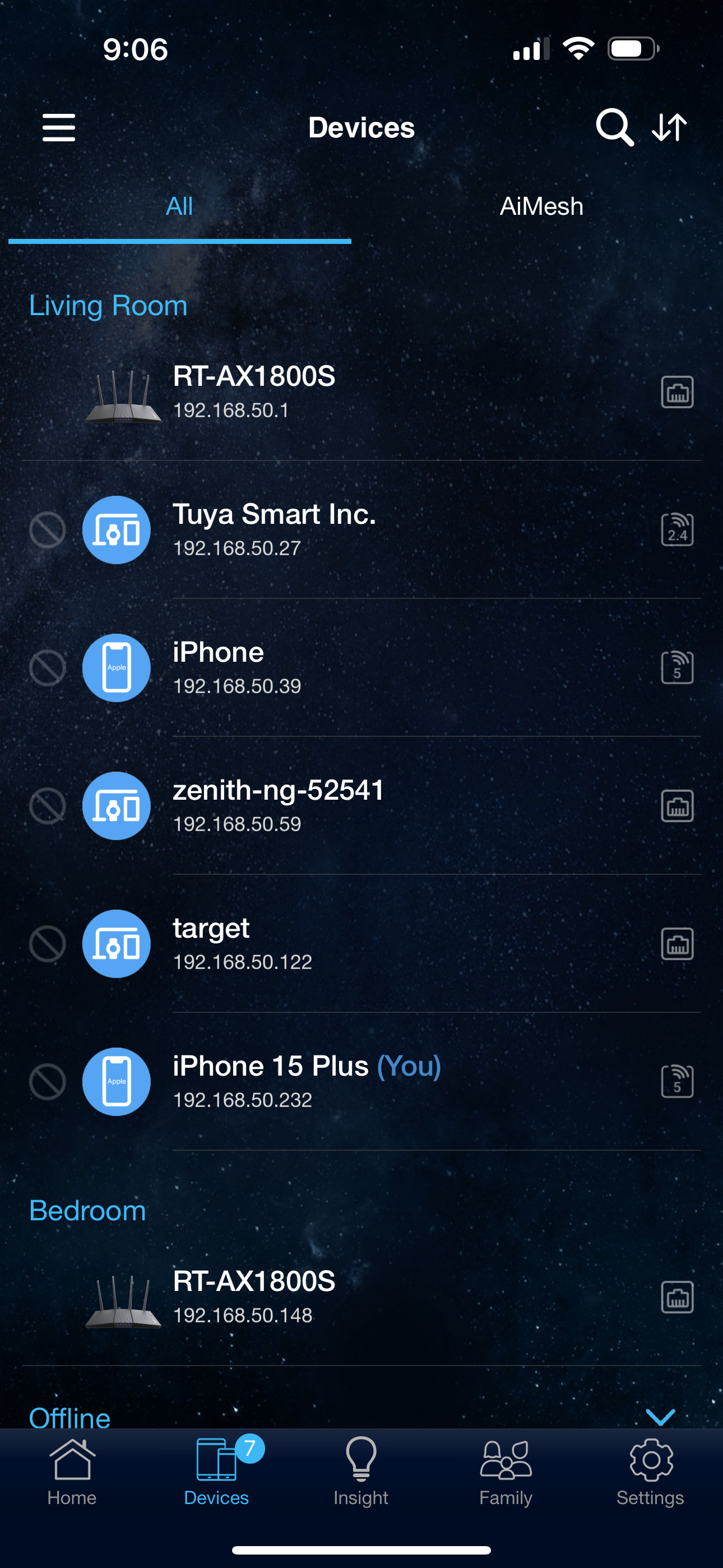Block the iPhone at 192.168.50.39

point(48,668)
